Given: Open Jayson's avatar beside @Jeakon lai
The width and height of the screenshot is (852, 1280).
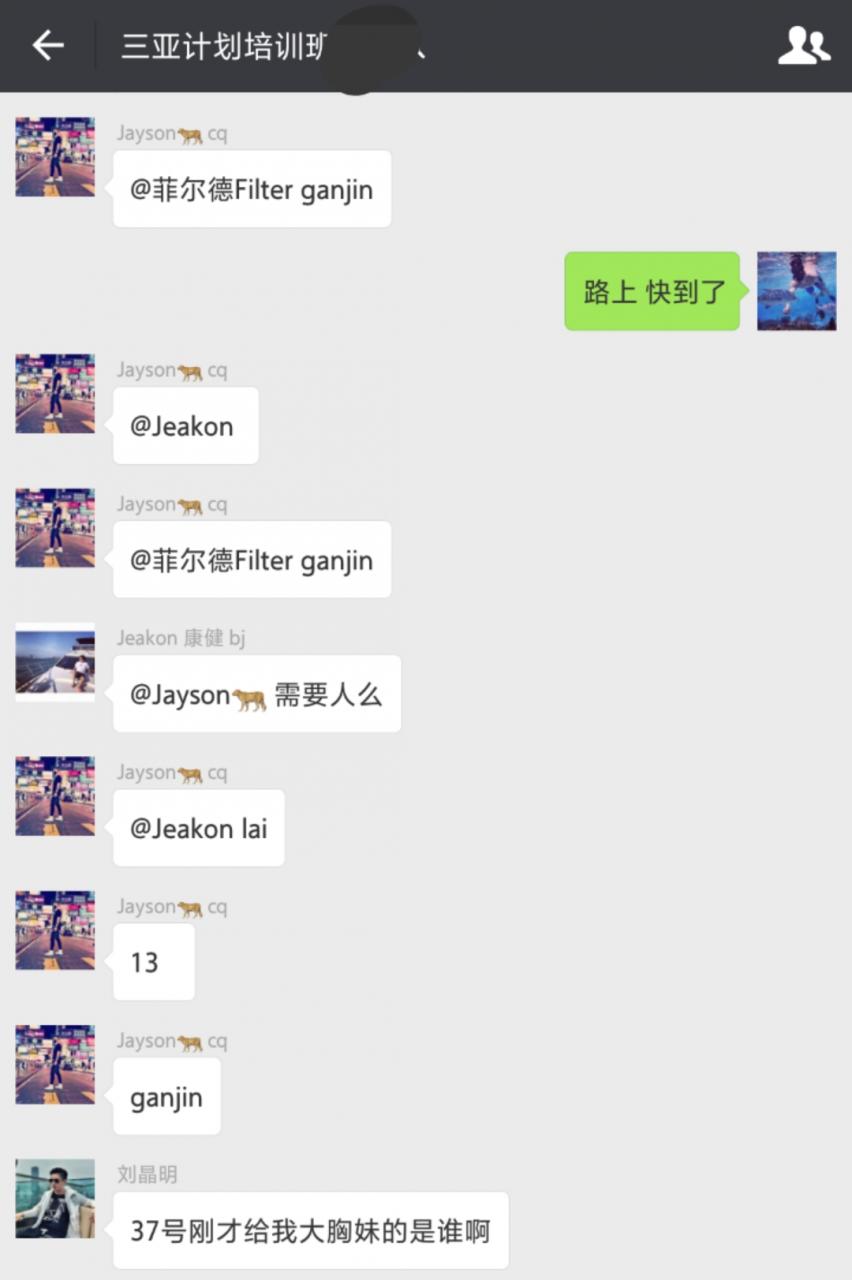Looking at the screenshot, I should (55, 796).
